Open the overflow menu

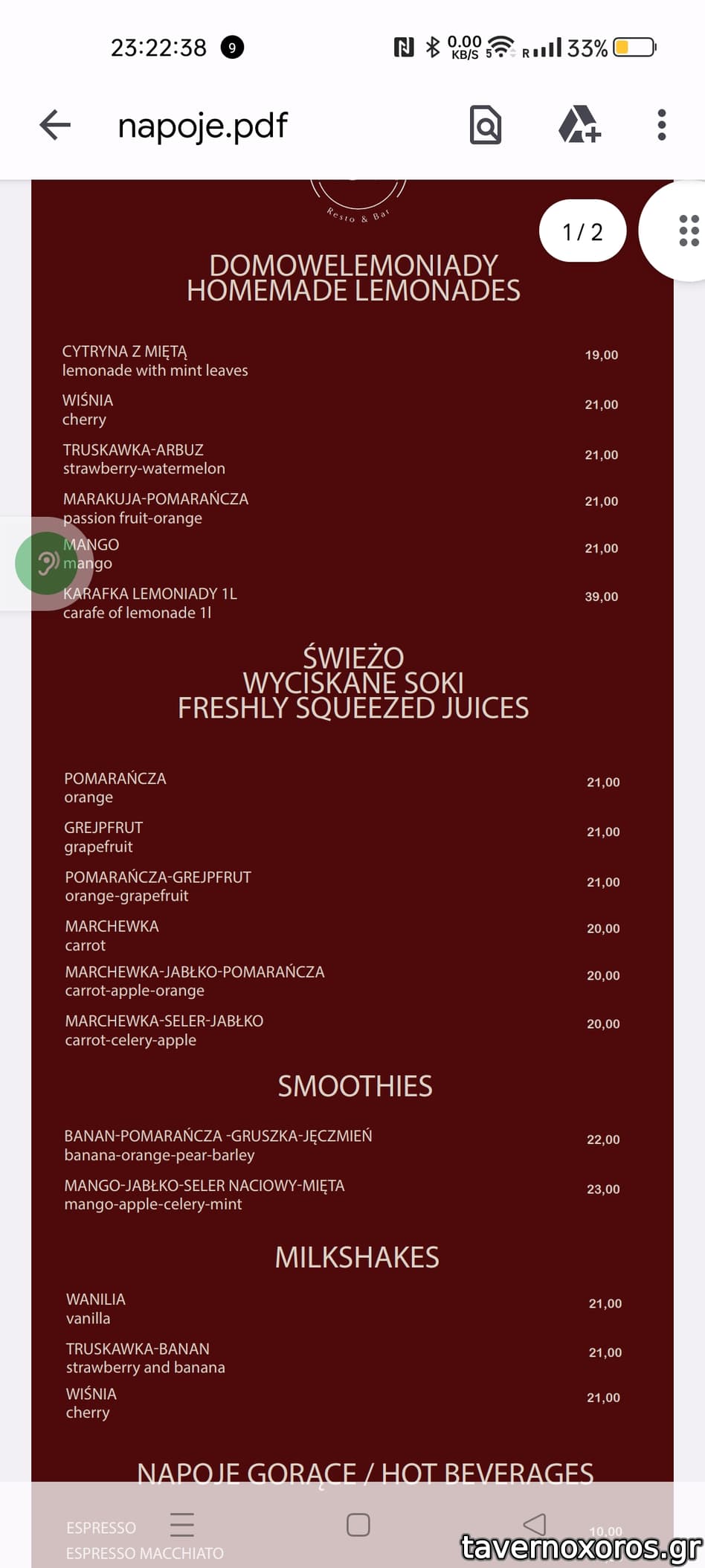661,125
